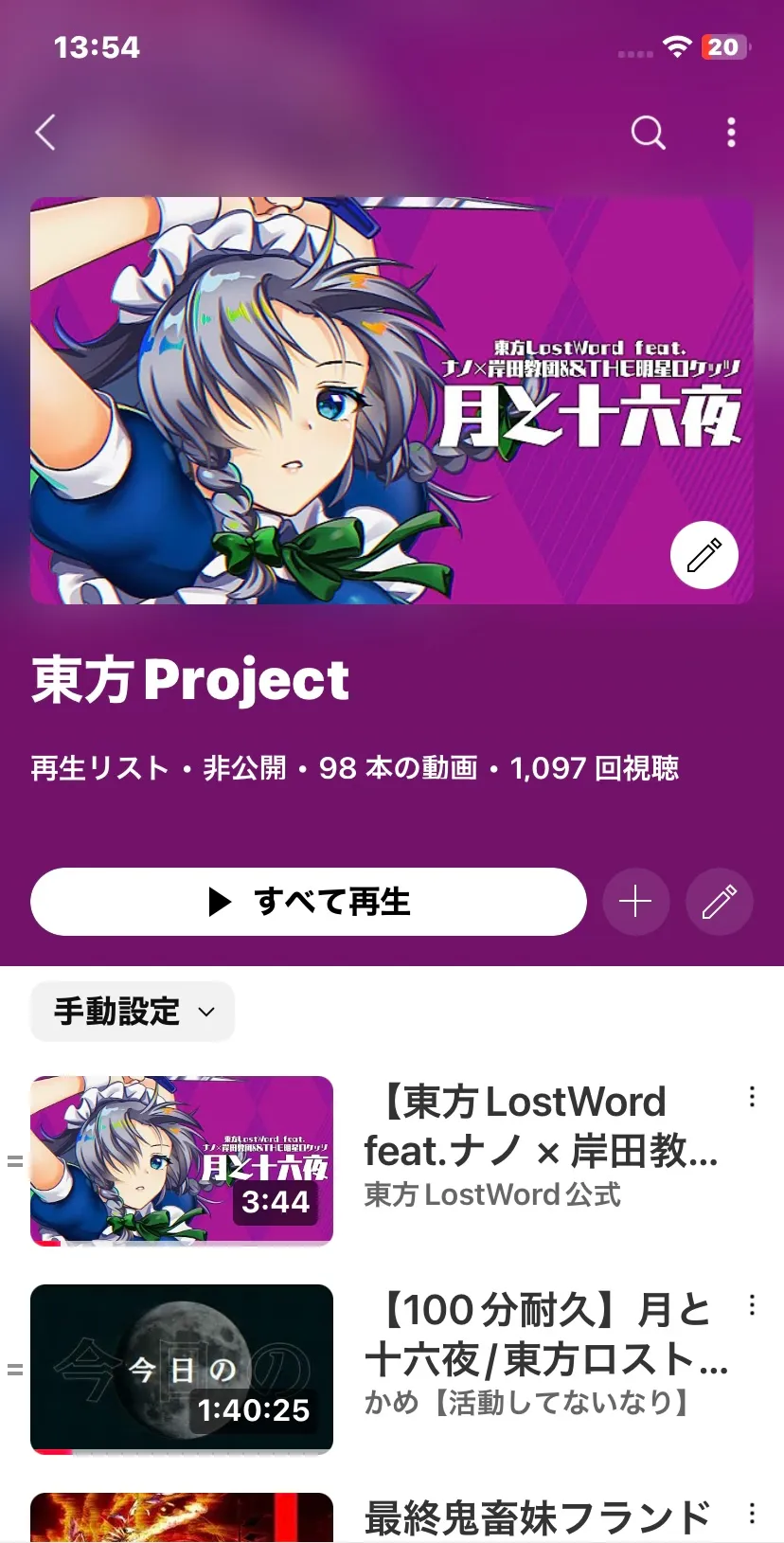This screenshot has height=1543, width=784.
Task: Open options for the 【100分耐久】 video
Action: pos(752,1305)
